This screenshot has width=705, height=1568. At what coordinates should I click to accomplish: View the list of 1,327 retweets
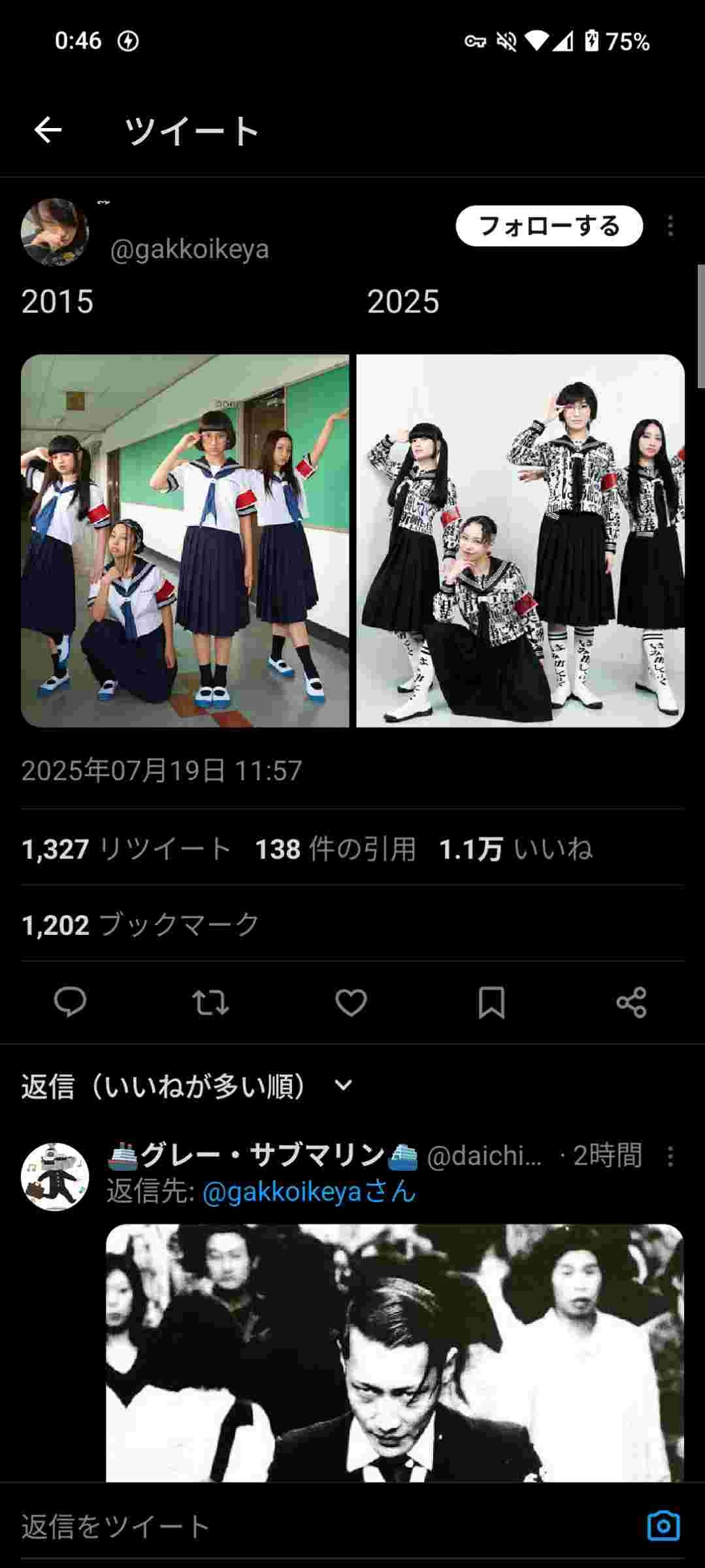tap(127, 849)
